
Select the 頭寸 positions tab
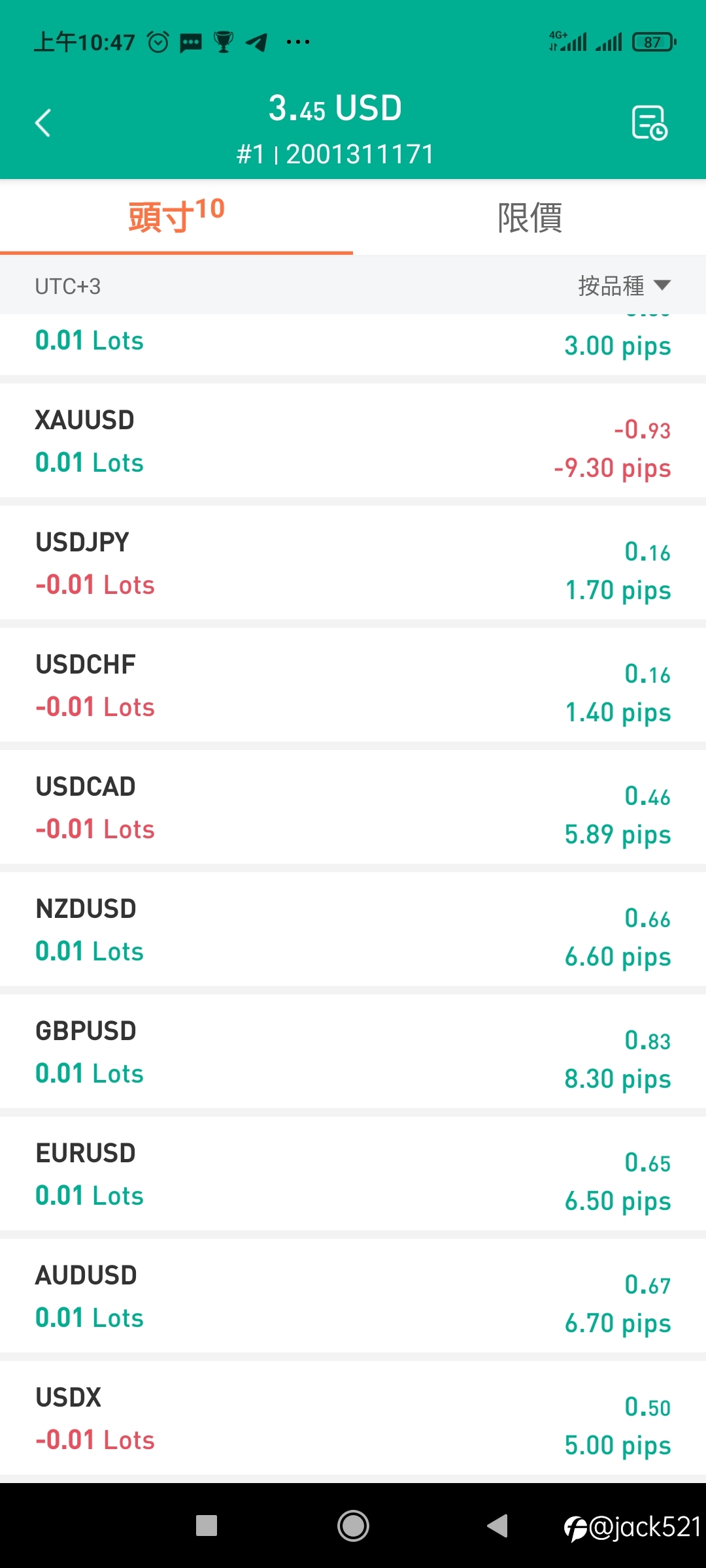(176, 218)
